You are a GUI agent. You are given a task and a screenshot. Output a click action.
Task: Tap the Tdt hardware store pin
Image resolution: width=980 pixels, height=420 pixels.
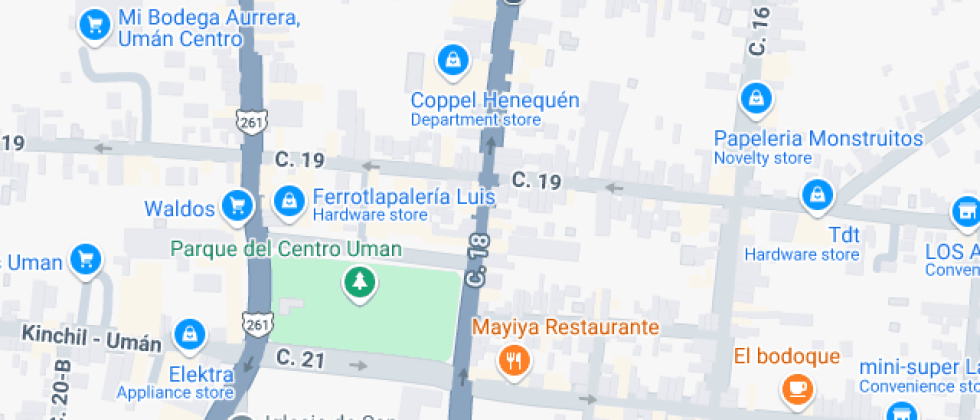[817, 196]
